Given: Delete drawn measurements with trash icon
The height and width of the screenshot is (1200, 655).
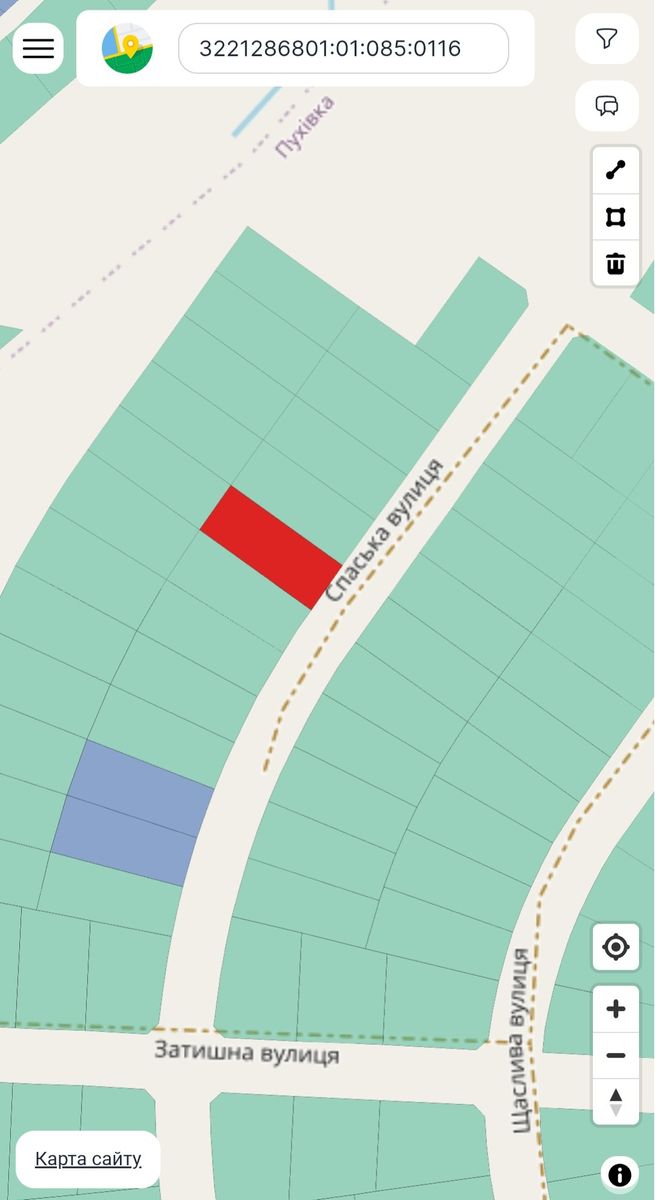Looking at the screenshot, I should [x=616, y=264].
